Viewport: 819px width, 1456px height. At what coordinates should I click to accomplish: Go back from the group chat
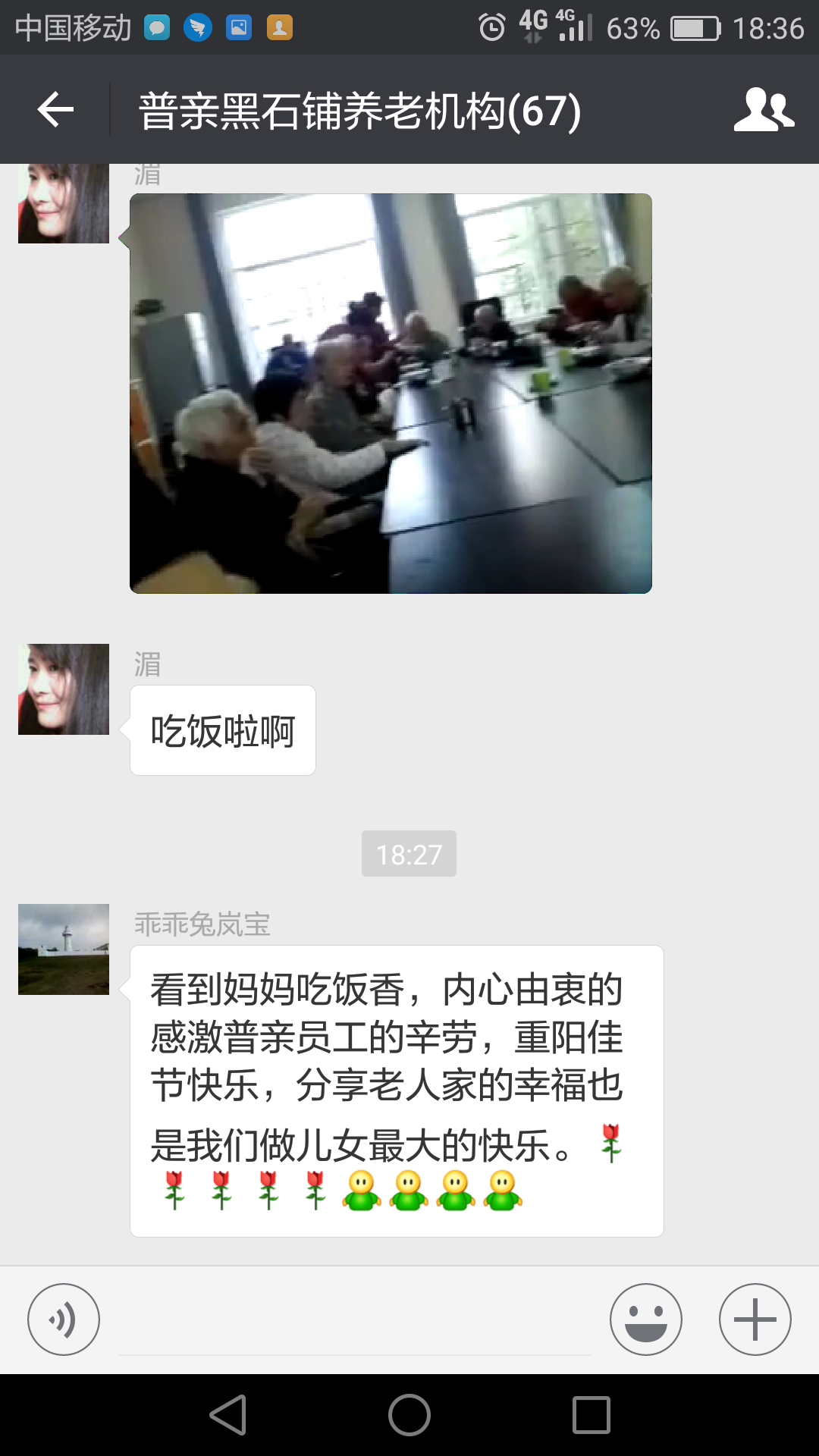click(x=55, y=110)
